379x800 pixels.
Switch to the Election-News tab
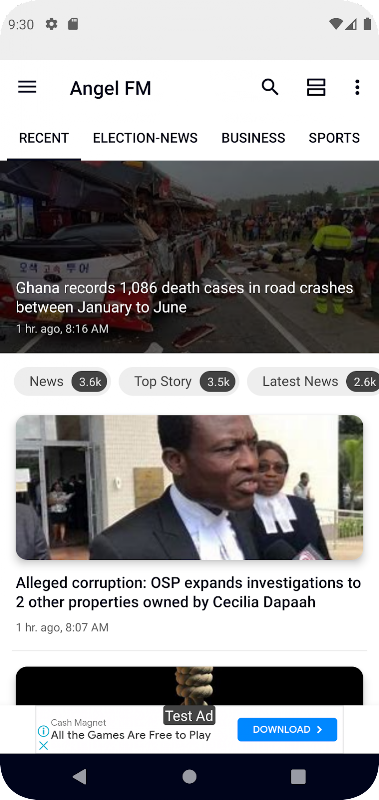click(x=145, y=138)
